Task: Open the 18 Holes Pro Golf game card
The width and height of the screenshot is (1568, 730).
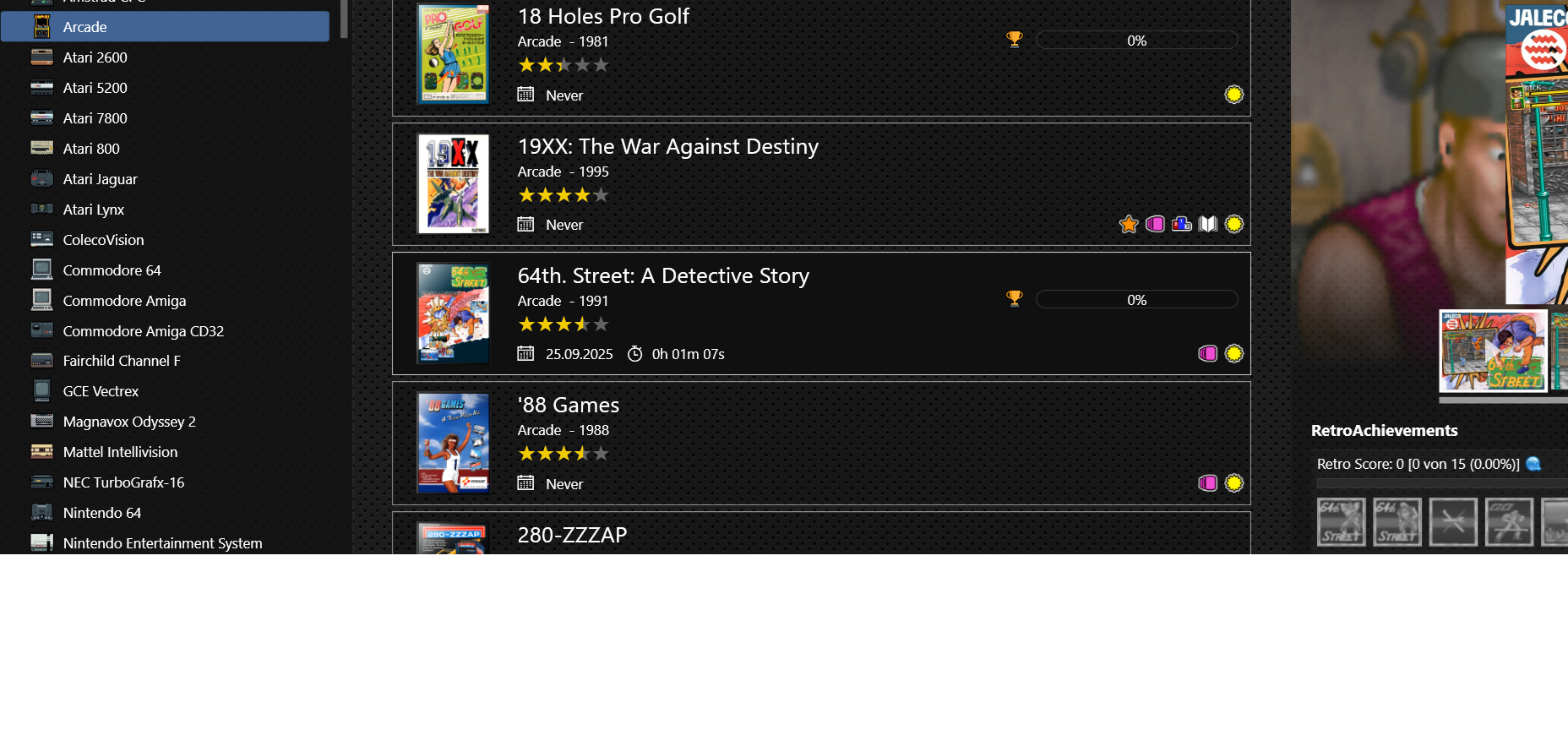Action: pos(603,16)
